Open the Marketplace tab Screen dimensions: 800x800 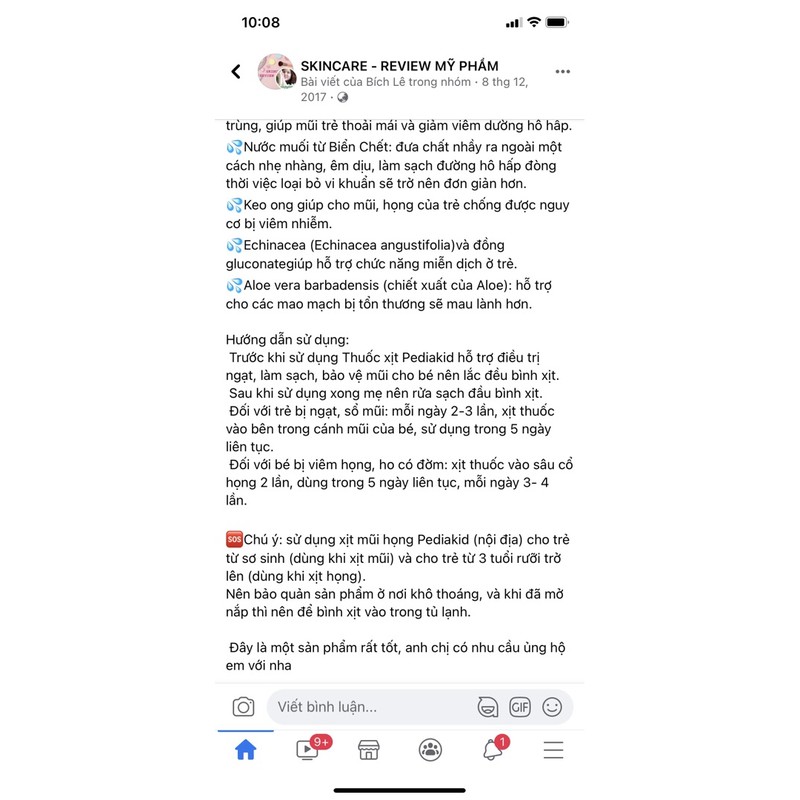click(x=369, y=750)
